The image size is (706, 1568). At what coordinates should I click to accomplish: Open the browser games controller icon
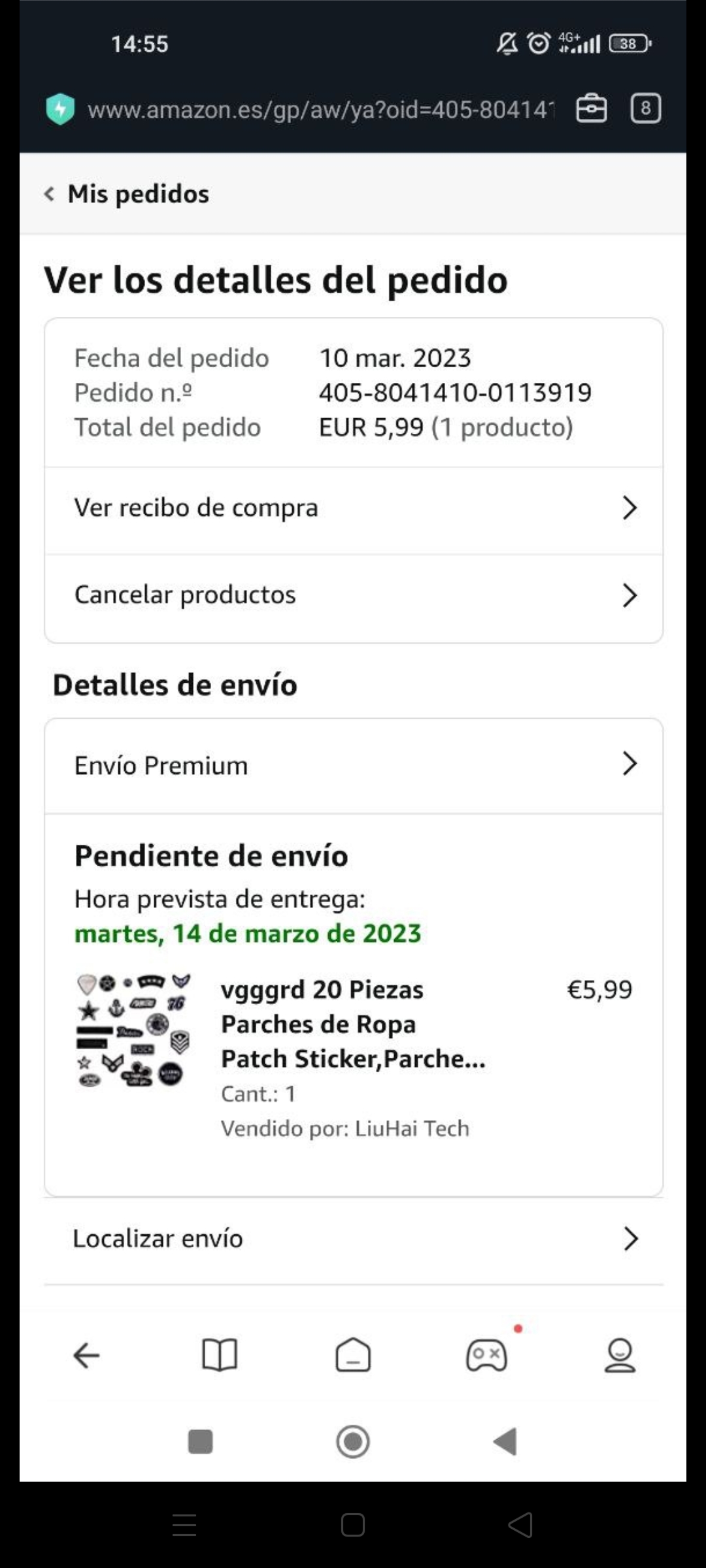coord(486,1356)
